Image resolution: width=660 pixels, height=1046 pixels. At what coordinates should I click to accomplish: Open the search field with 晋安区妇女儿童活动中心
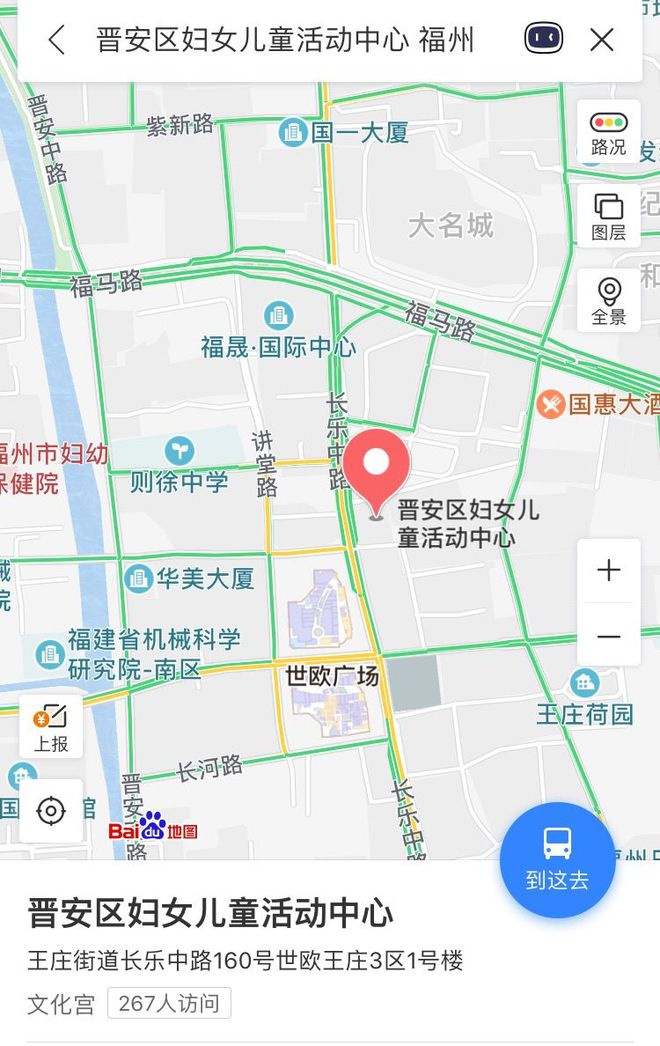(x=285, y=41)
